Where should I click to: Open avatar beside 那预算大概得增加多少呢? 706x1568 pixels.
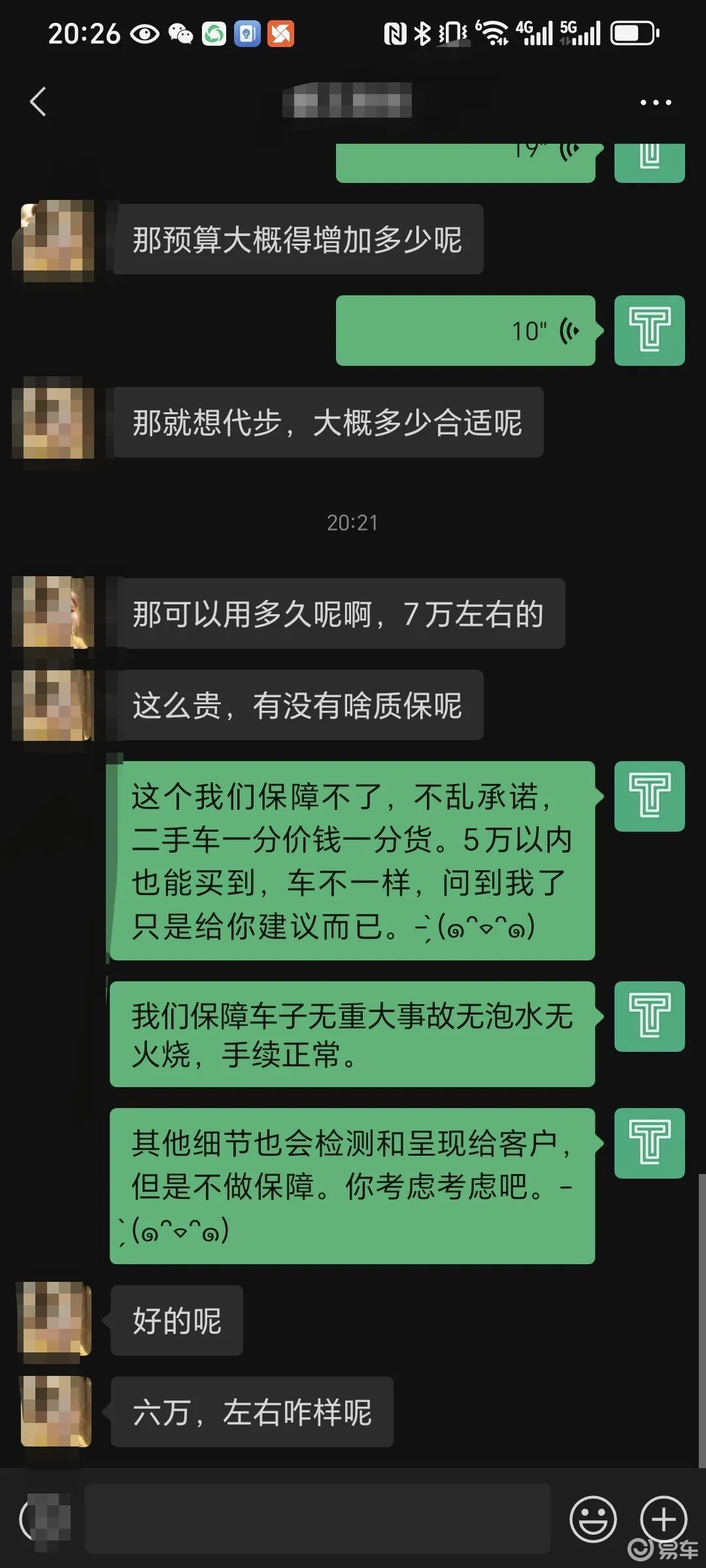tap(54, 240)
